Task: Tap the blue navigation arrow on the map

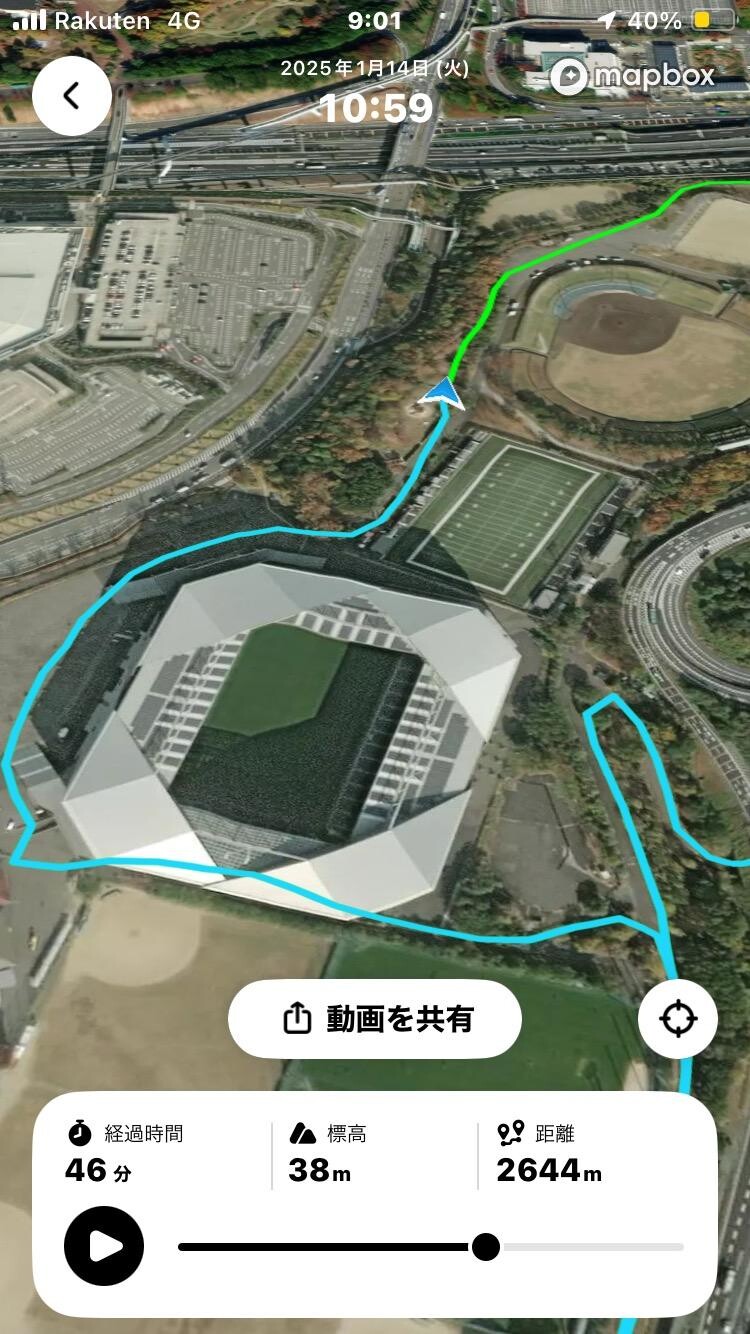Action: click(443, 393)
